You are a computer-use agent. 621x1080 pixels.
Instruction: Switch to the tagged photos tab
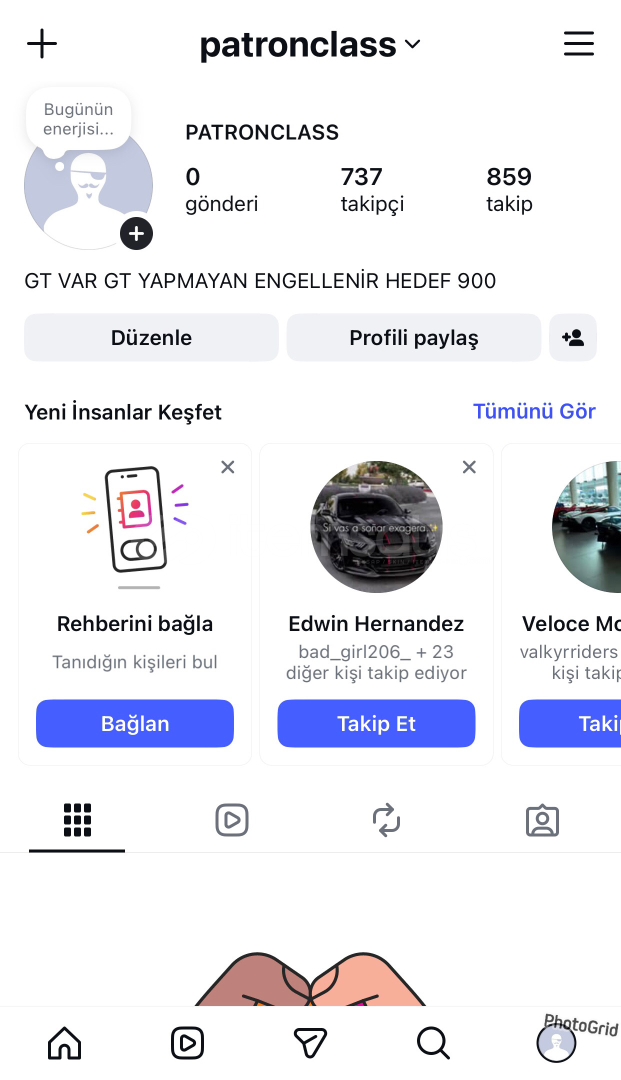pyautogui.click(x=542, y=820)
